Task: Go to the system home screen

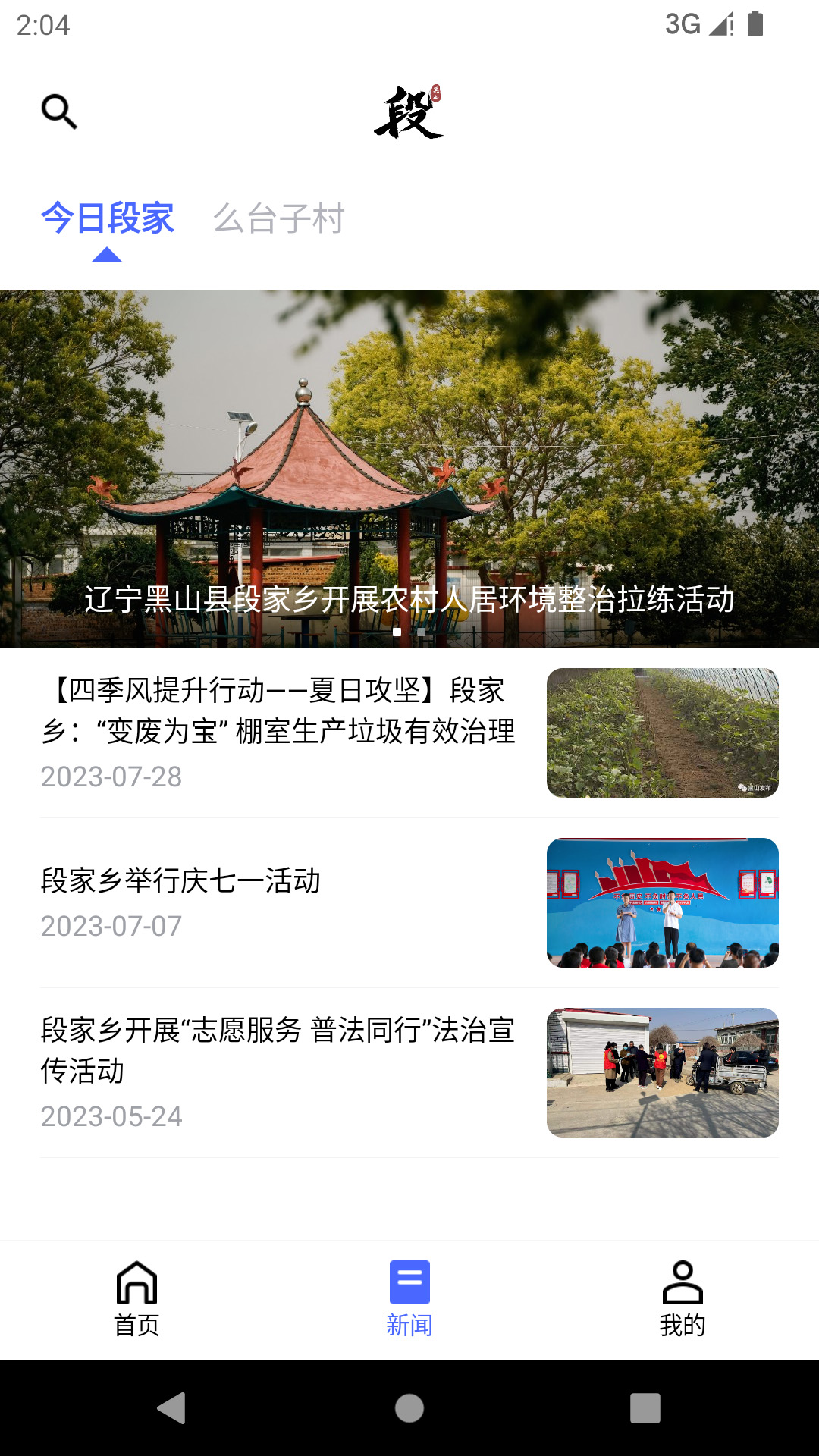Action: point(409,1408)
